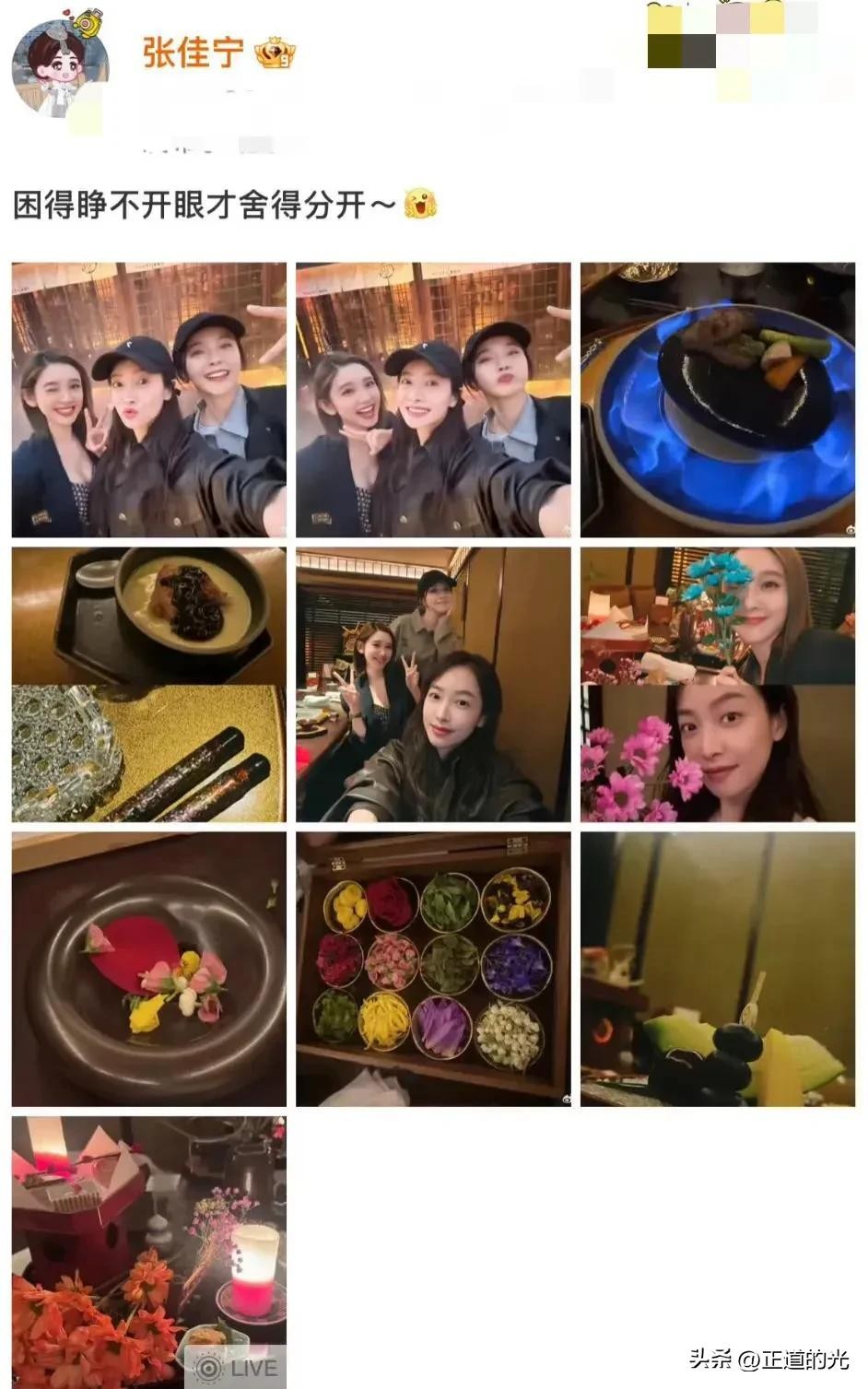View the box of flower petal bowls photo
This screenshot has width=868, height=1389.
pyautogui.click(x=433, y=970)
